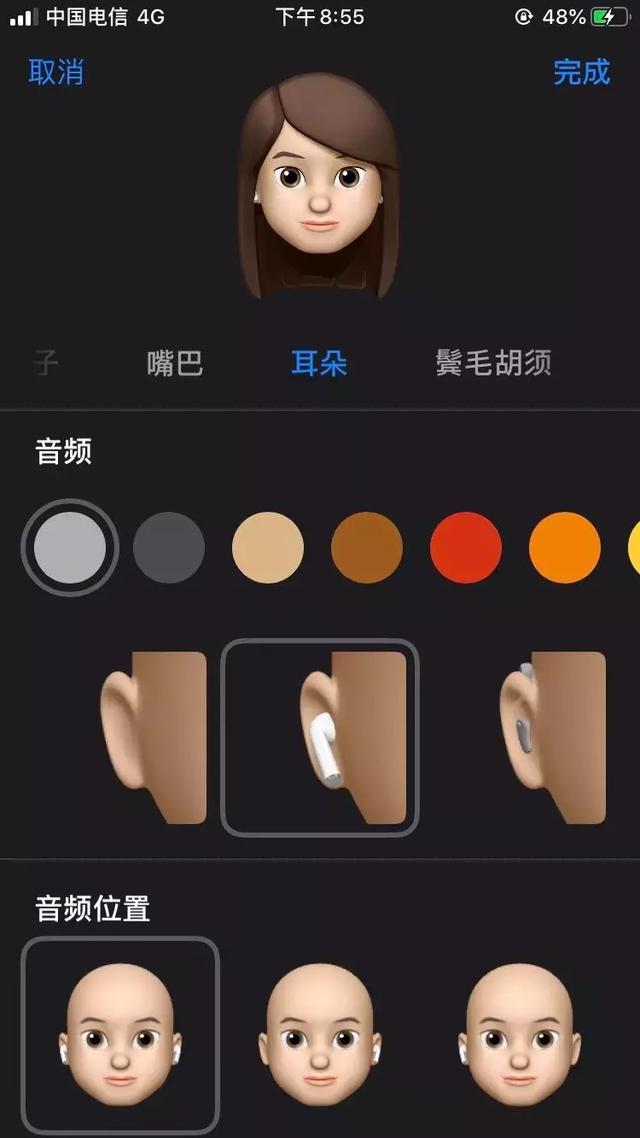Select the beige tan color swatch
The width and height of the screenshot is (640, 1138).
click(267, 547)
